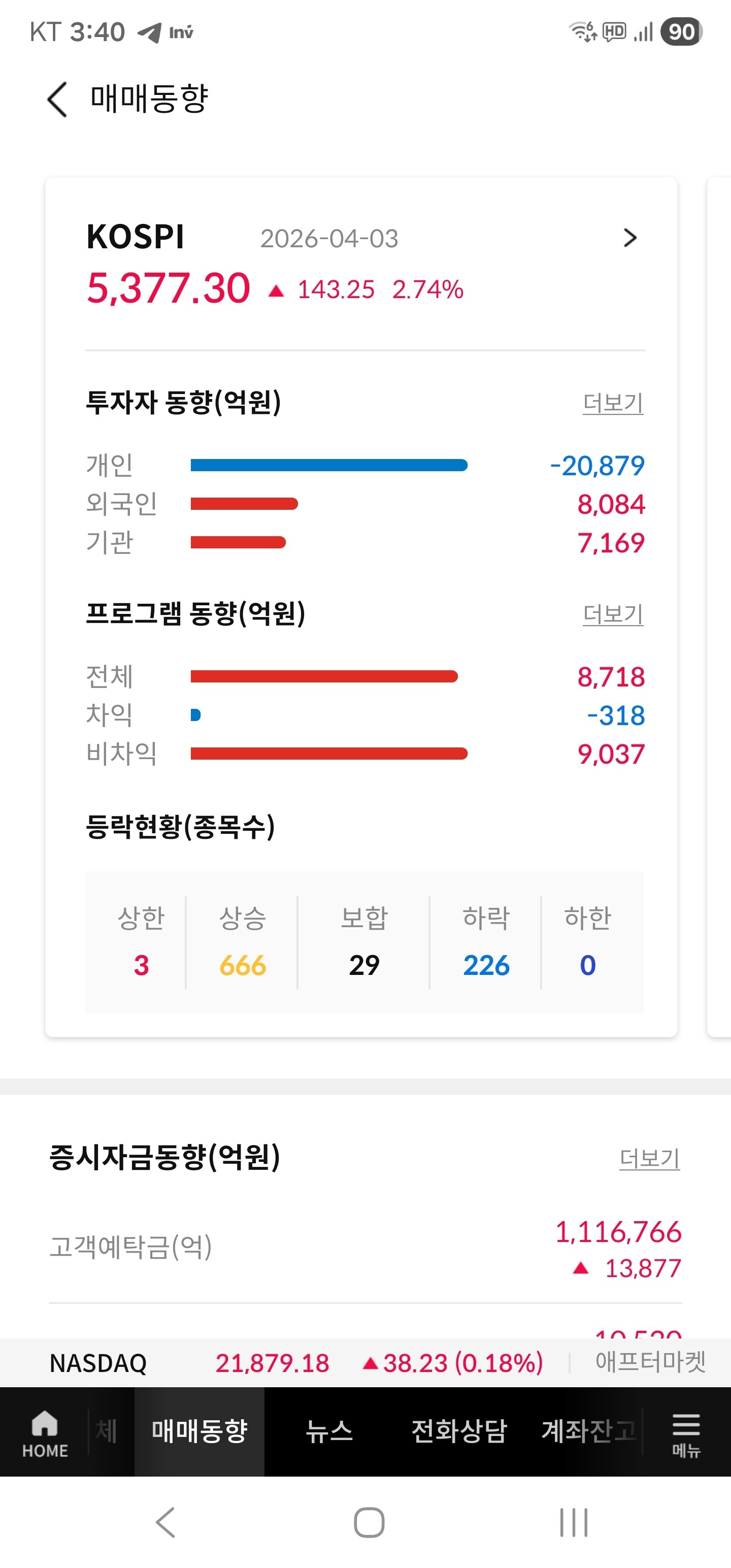
Task: Open KOSPI details with the chevron arrow
Action: click(630, 238)
